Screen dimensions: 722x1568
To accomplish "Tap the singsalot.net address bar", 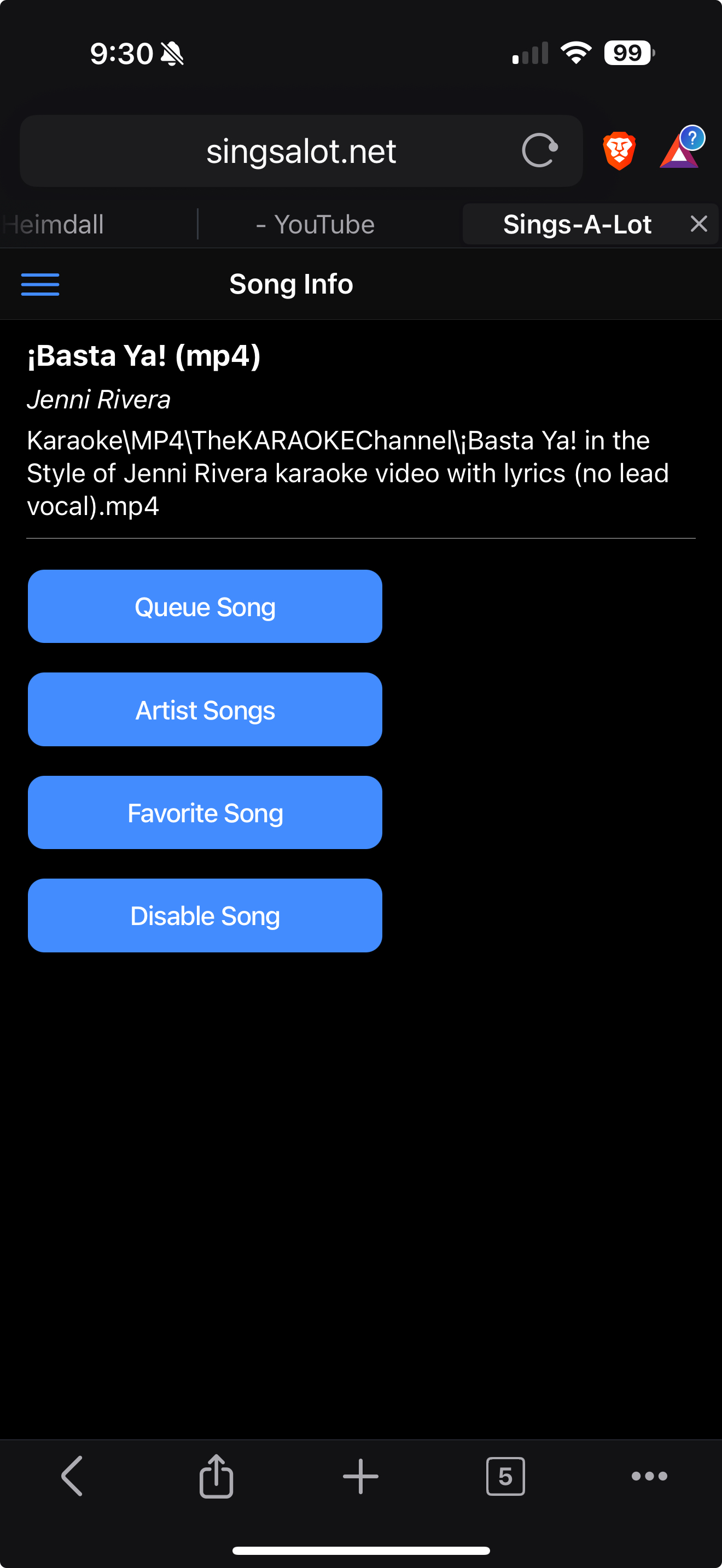I will tap(301, 151).
